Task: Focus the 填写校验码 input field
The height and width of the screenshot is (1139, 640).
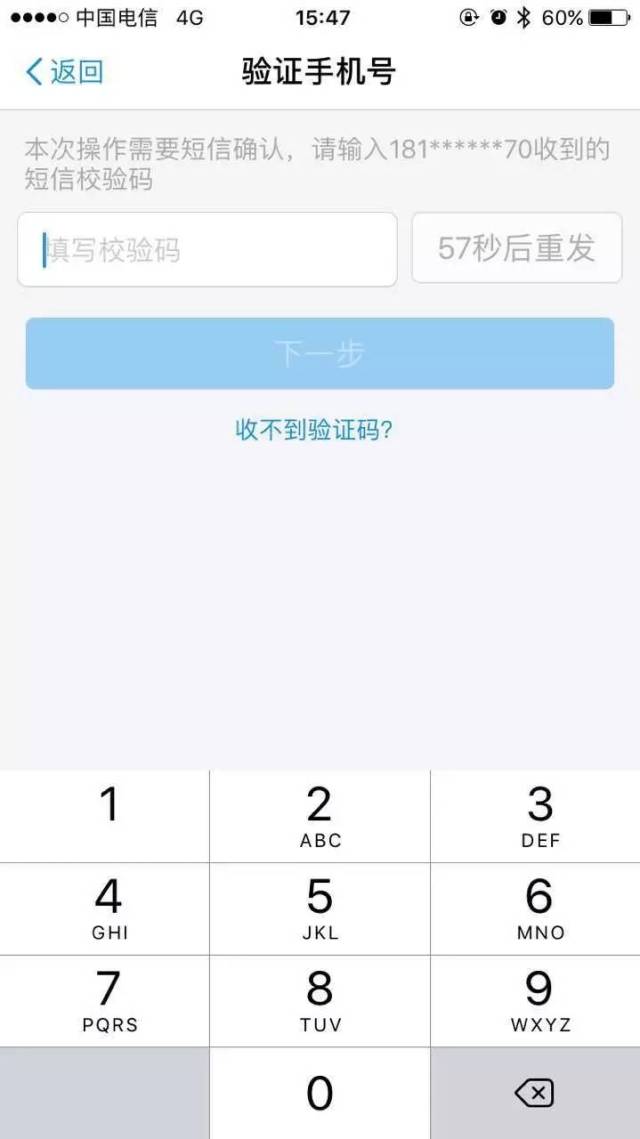Action: coord(207,249)
